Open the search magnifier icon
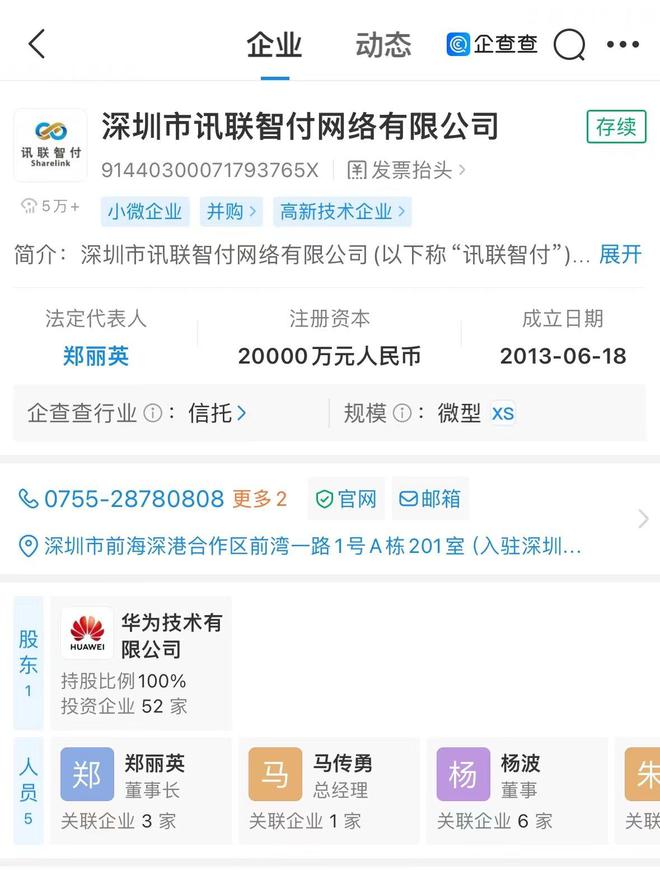The image size is (660, 870). [x=569, y=45]
